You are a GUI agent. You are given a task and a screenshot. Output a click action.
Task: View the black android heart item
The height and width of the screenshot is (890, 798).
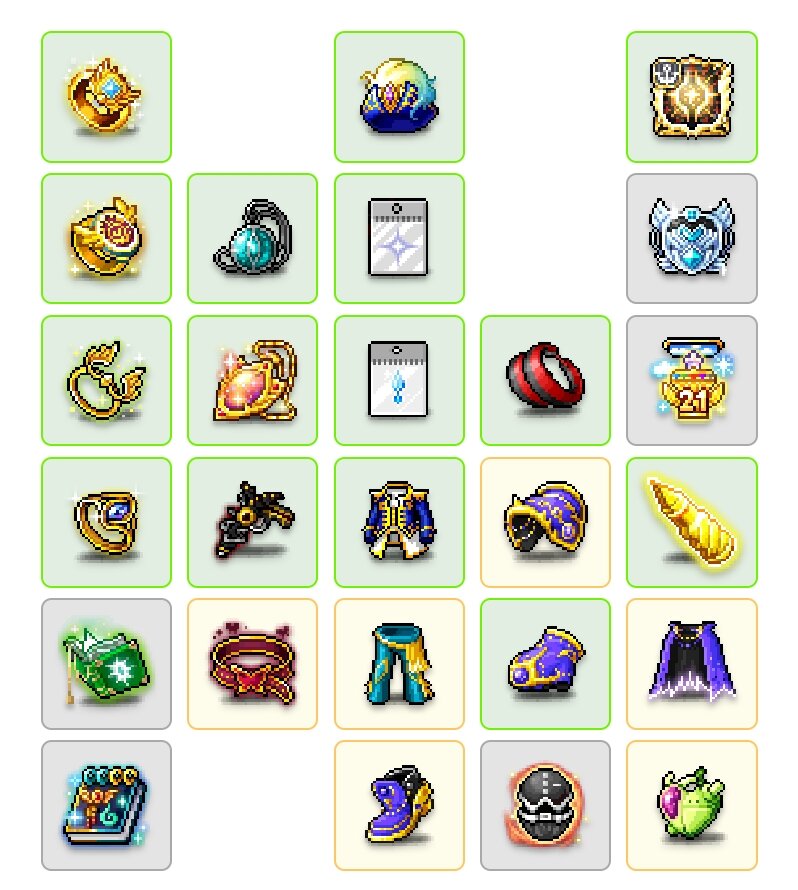(545, 806)
